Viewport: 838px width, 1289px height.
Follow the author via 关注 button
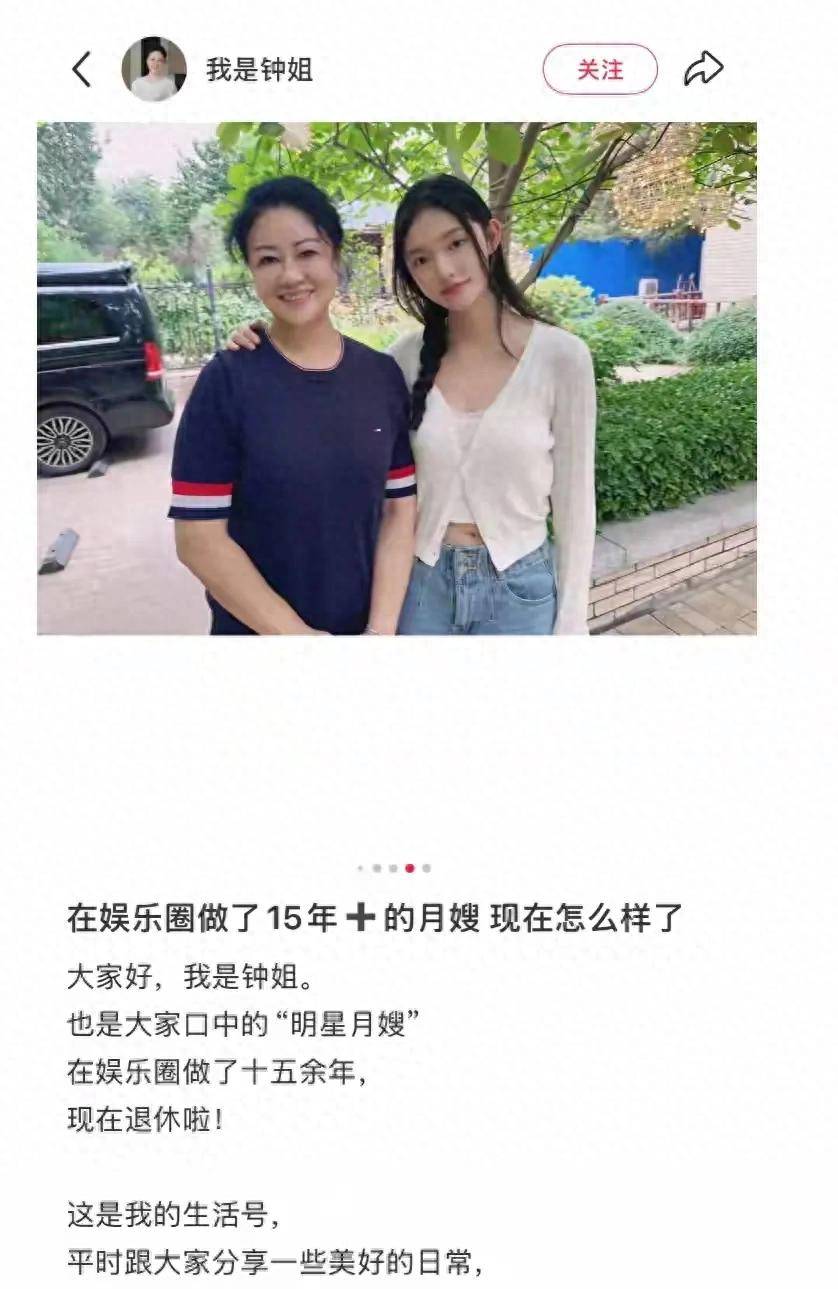(x=600, y=69)
